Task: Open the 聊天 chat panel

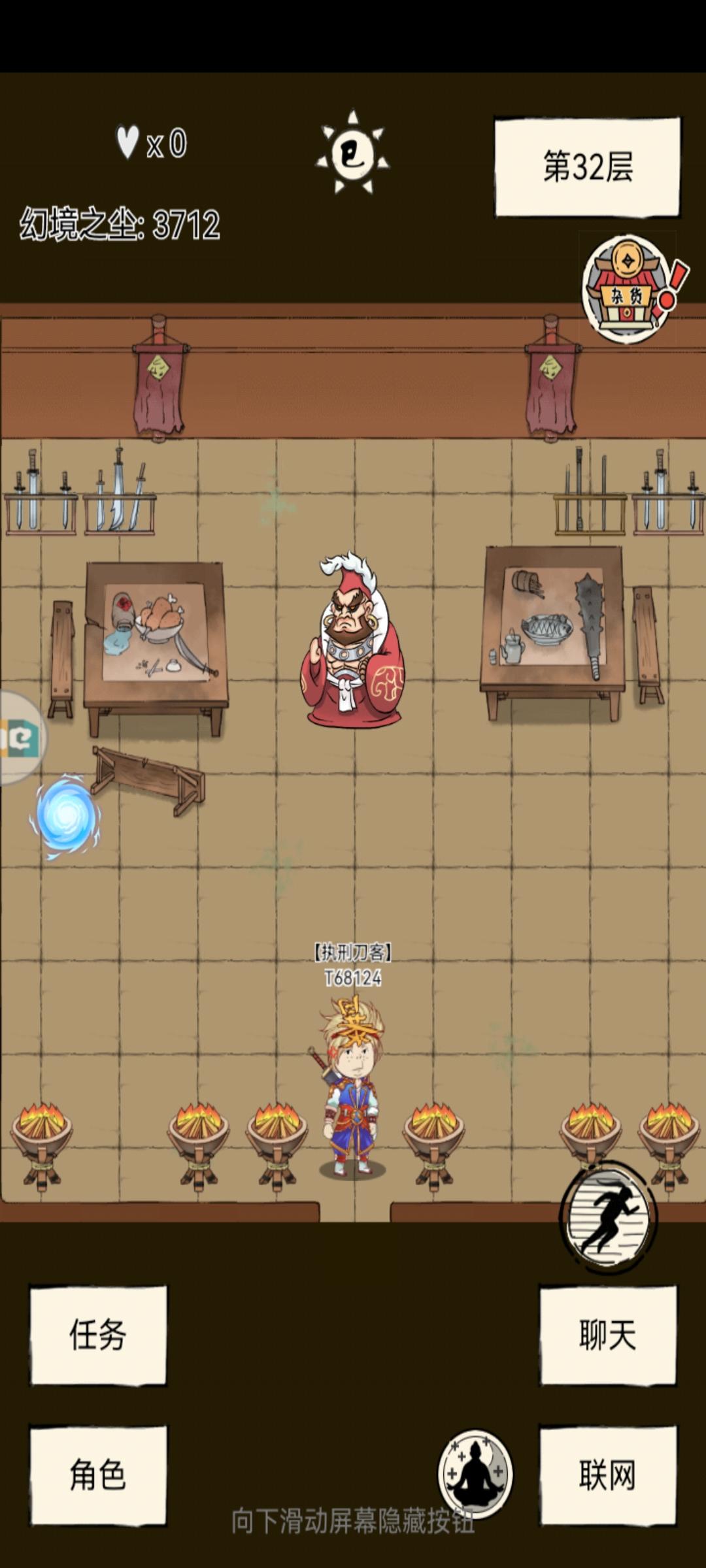Action: tap(607, 1333)
